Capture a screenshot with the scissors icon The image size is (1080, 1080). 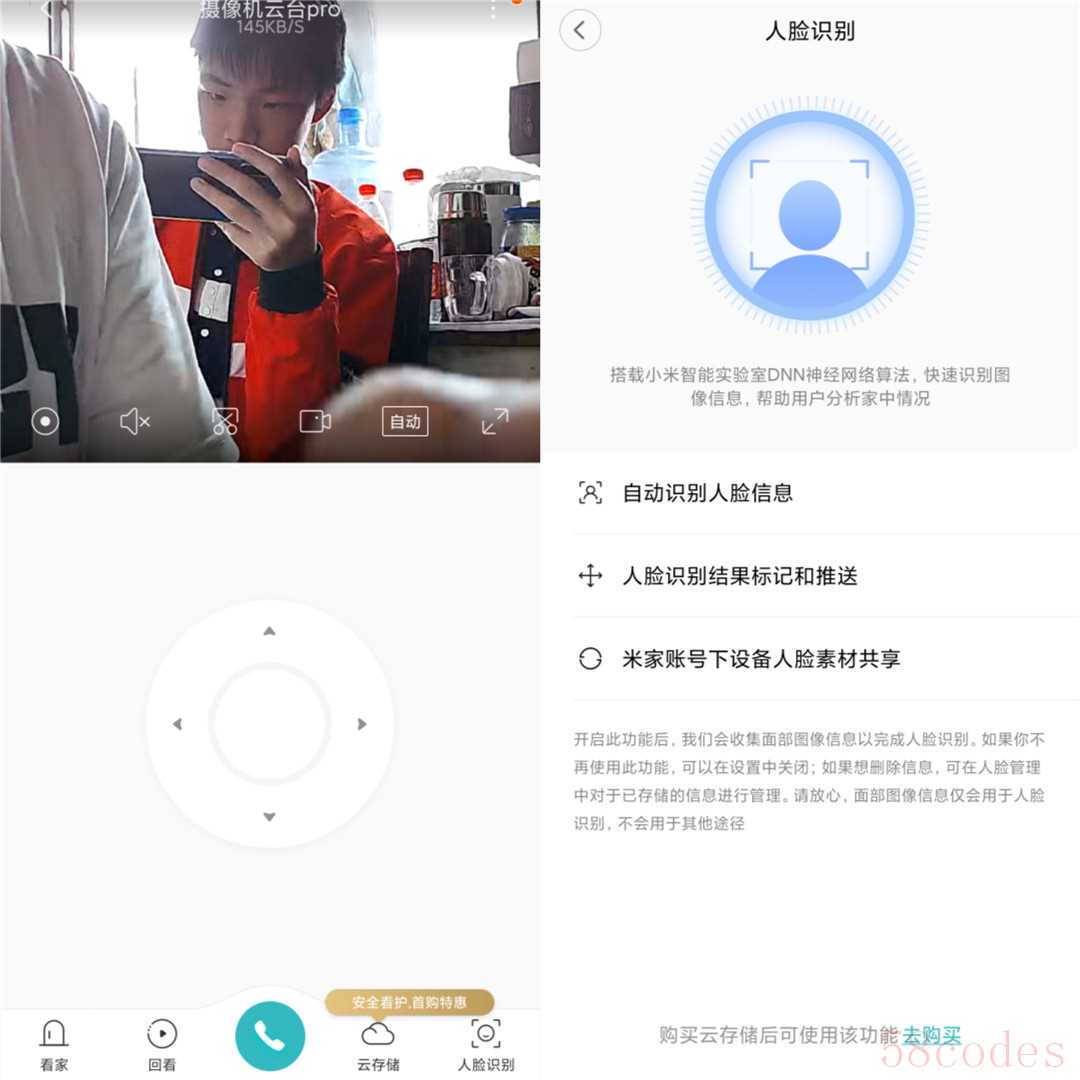(x=225, y=421)
